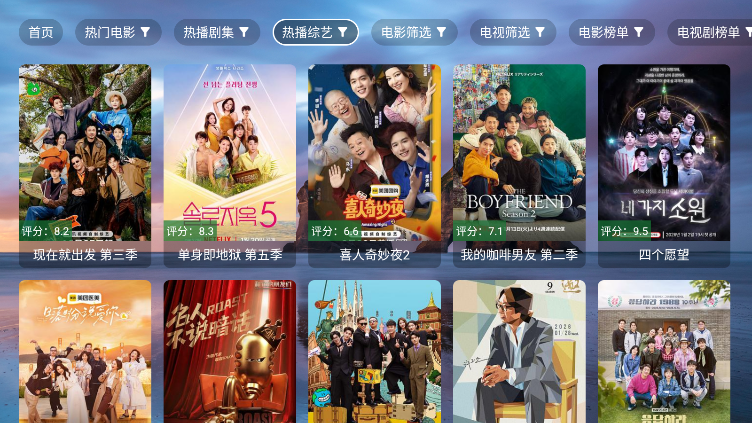
Task: View the show 四个愿望
Action: (664, 160)
